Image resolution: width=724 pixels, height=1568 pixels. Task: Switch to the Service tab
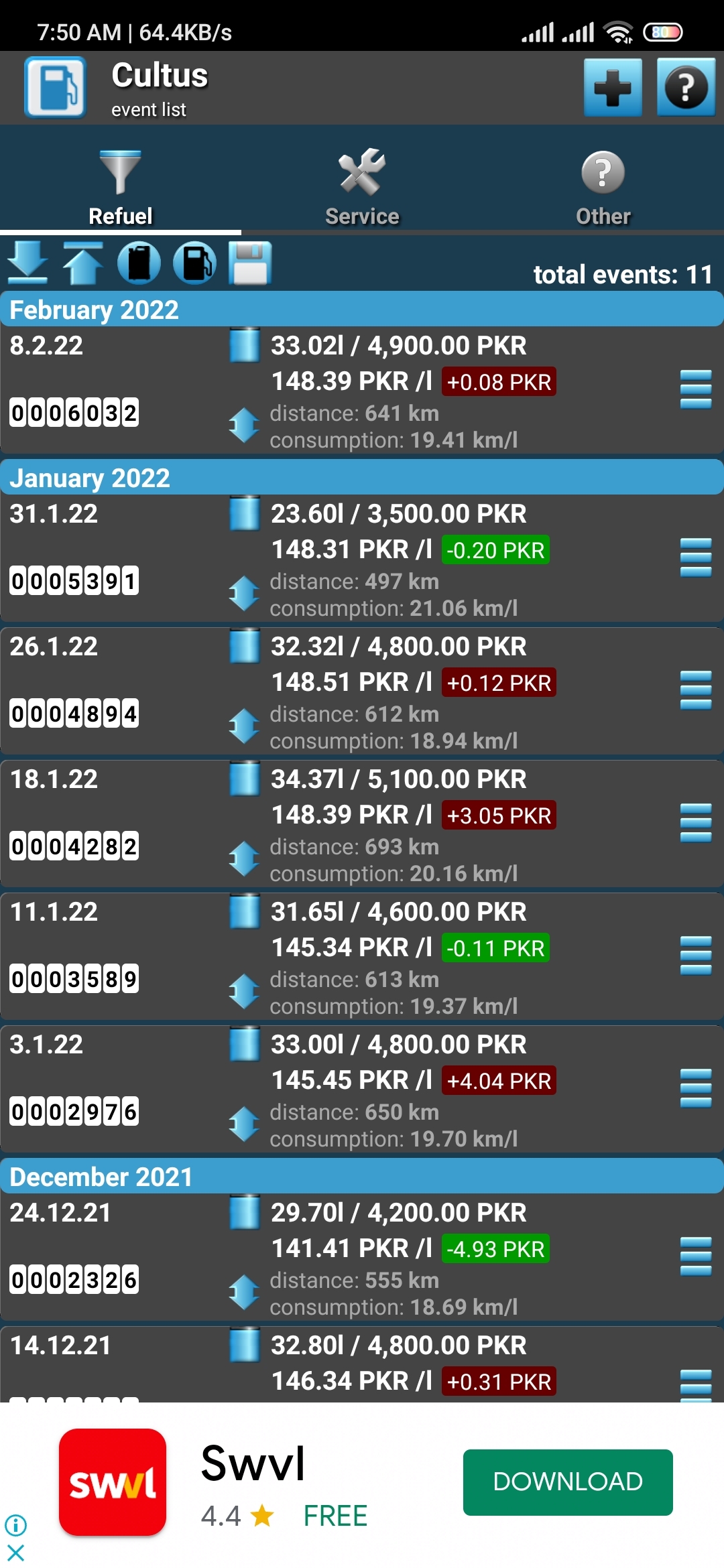[x=362, y=188]
